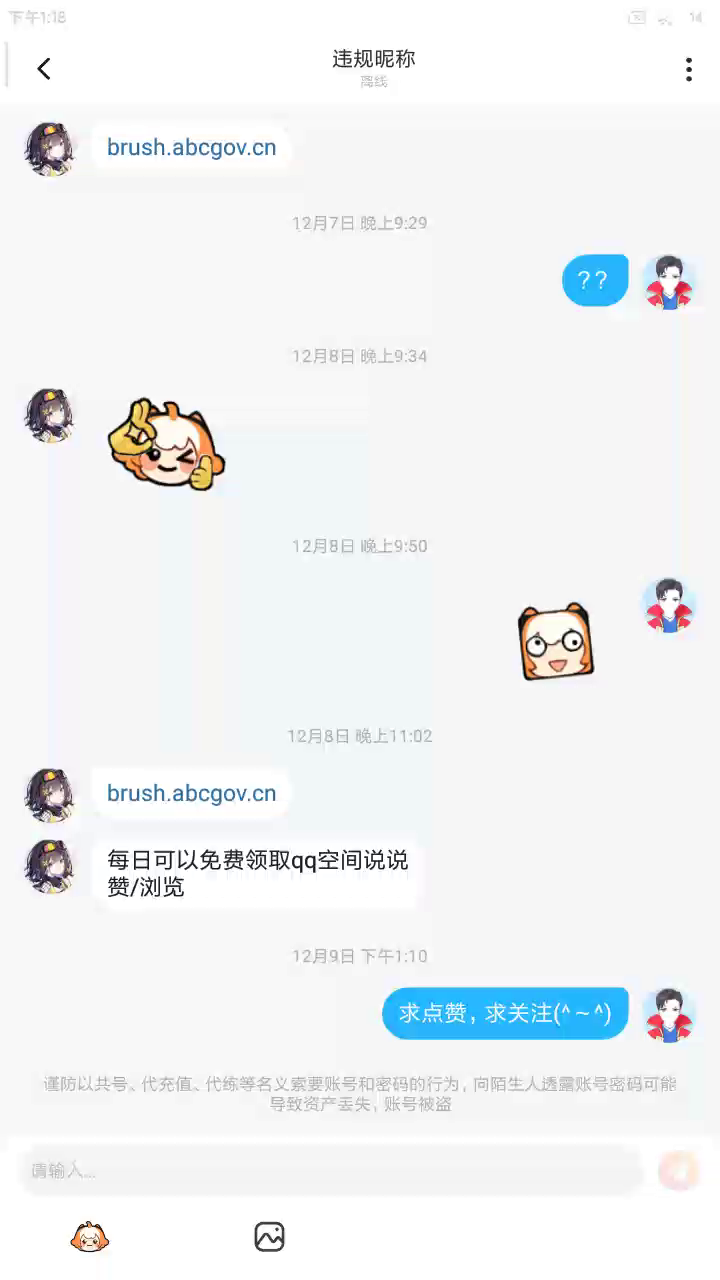This screenshot has height=1280, width=720.
Task: Go back using the top-left arrow
Action: [x=44, y=69]
